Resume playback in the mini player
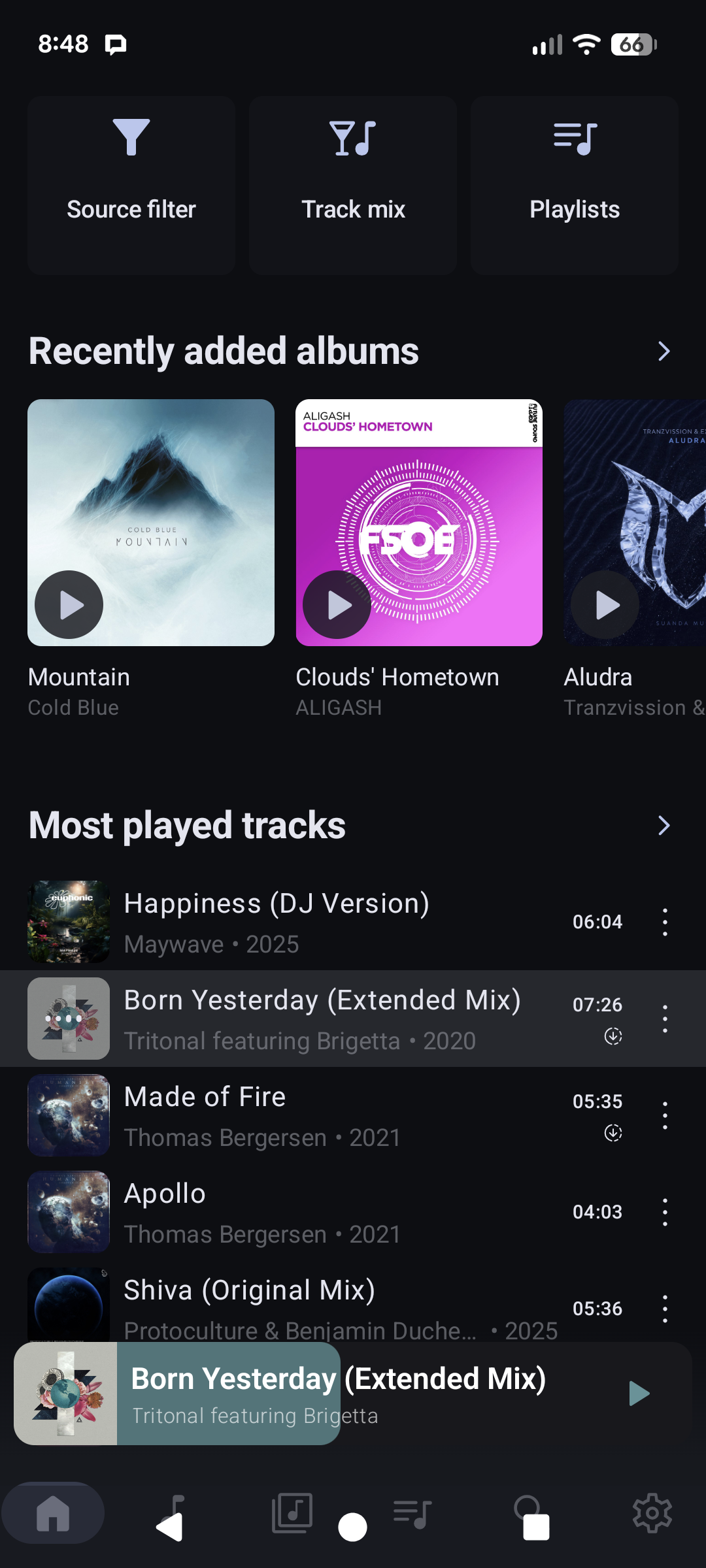Viewport: 706px width, 1568px height. click(x=638, y=1394)
